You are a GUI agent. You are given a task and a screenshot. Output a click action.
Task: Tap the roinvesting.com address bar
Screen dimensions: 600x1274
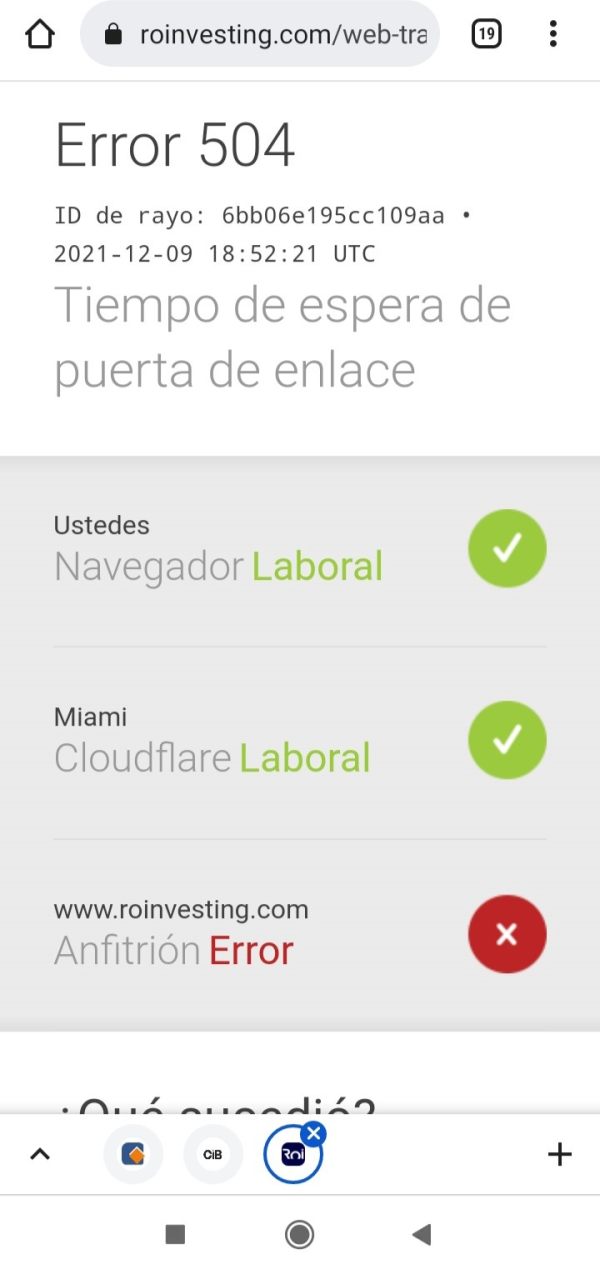coord(260,35)
